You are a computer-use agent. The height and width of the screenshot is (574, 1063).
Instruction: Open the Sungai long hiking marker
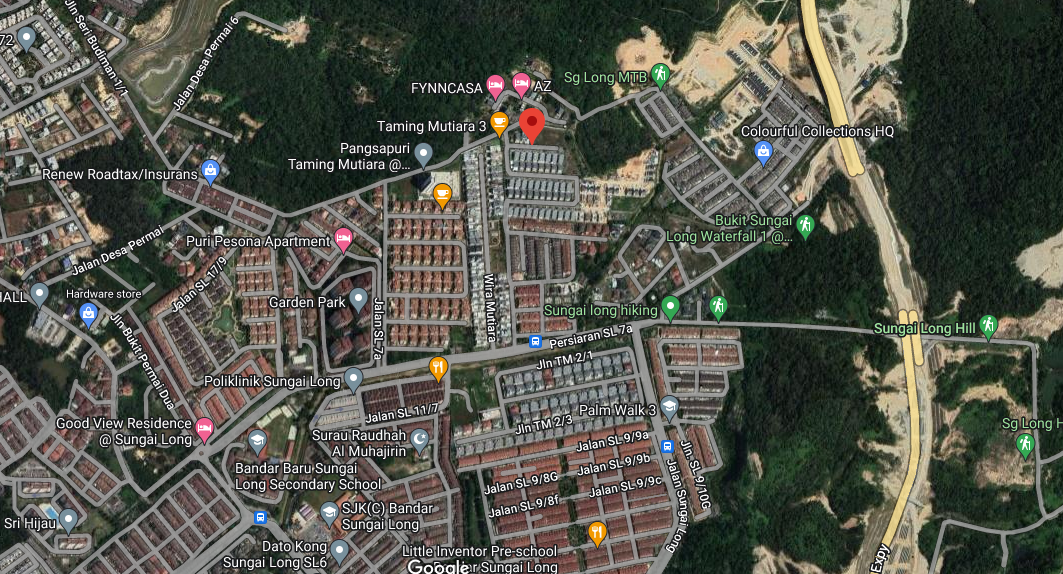coord(671,305)
